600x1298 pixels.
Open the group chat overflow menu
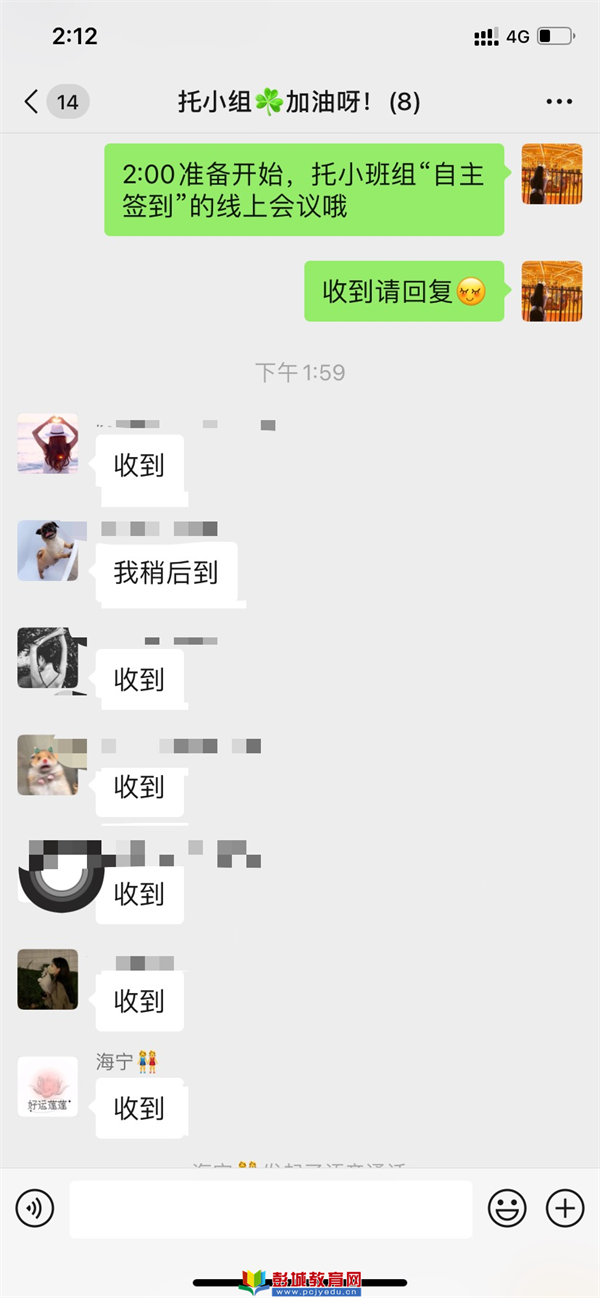(x=558, y=102)
